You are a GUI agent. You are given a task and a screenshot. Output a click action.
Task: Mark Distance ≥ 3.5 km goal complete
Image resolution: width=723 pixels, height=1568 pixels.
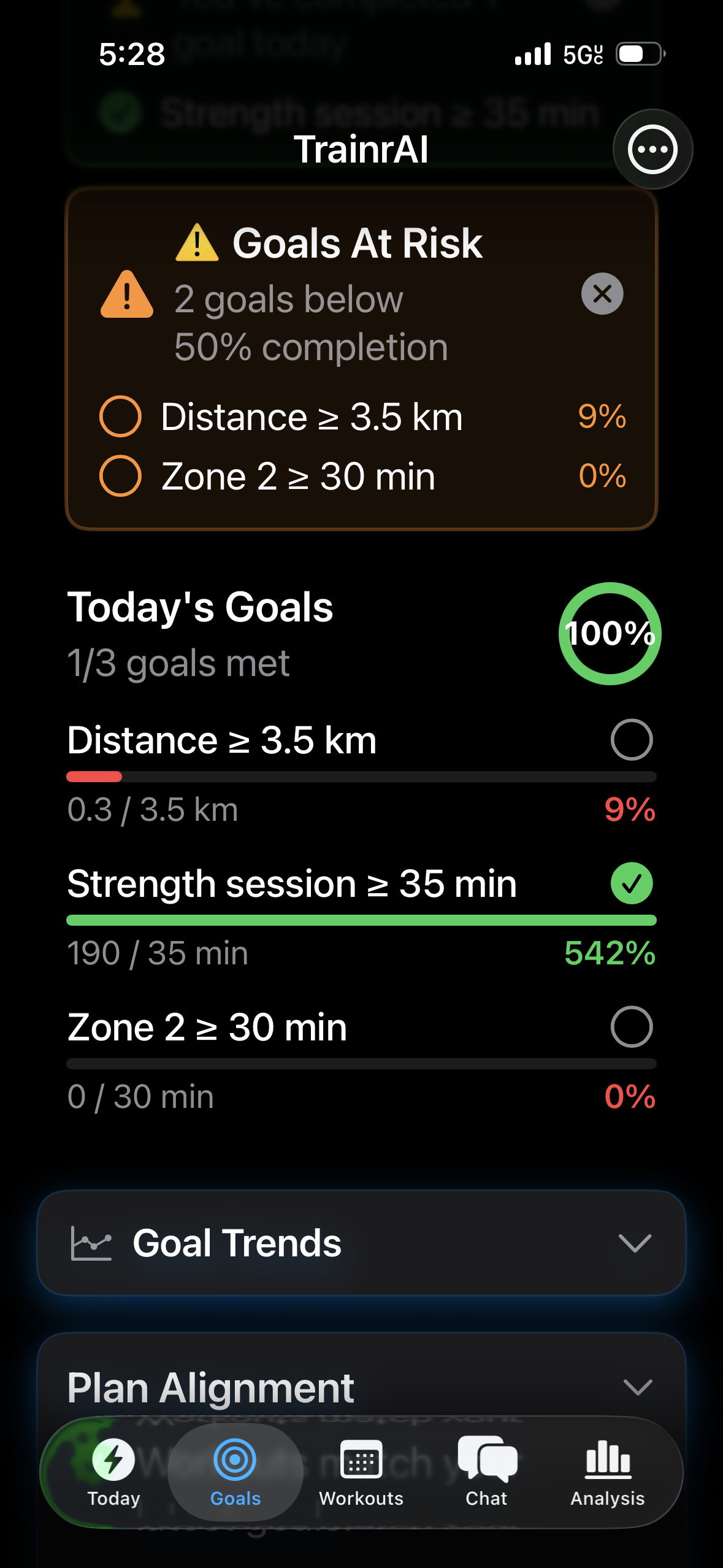(x=632, y=740)
